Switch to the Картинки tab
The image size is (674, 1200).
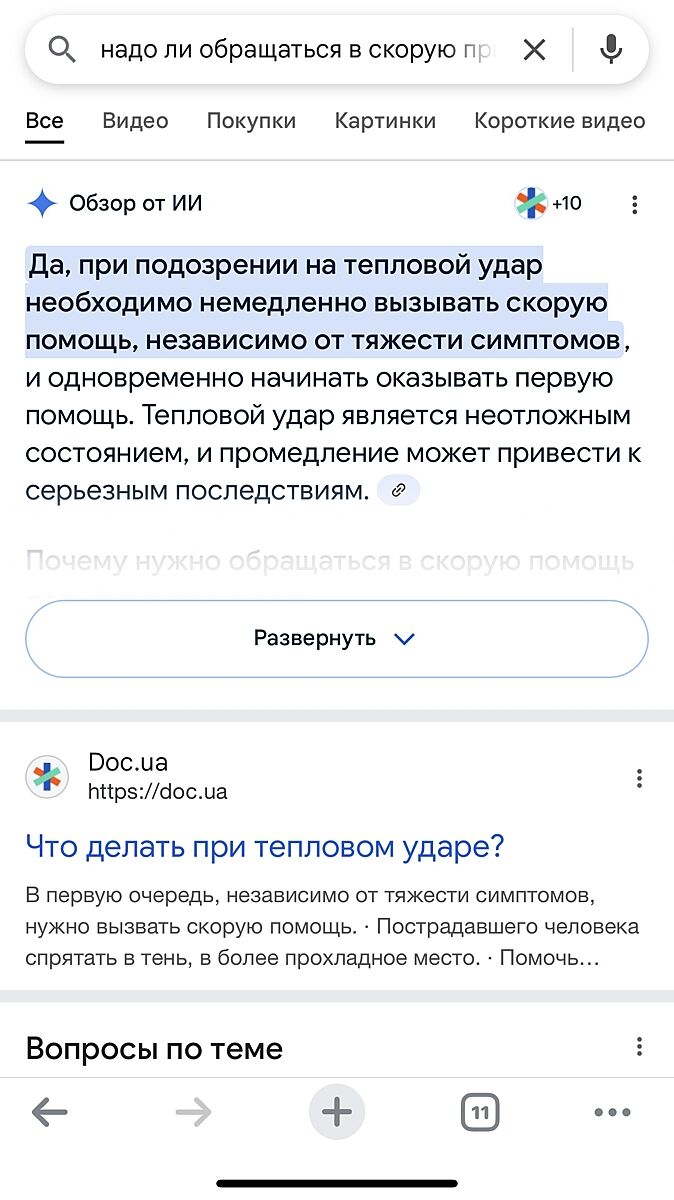[385, 121]
